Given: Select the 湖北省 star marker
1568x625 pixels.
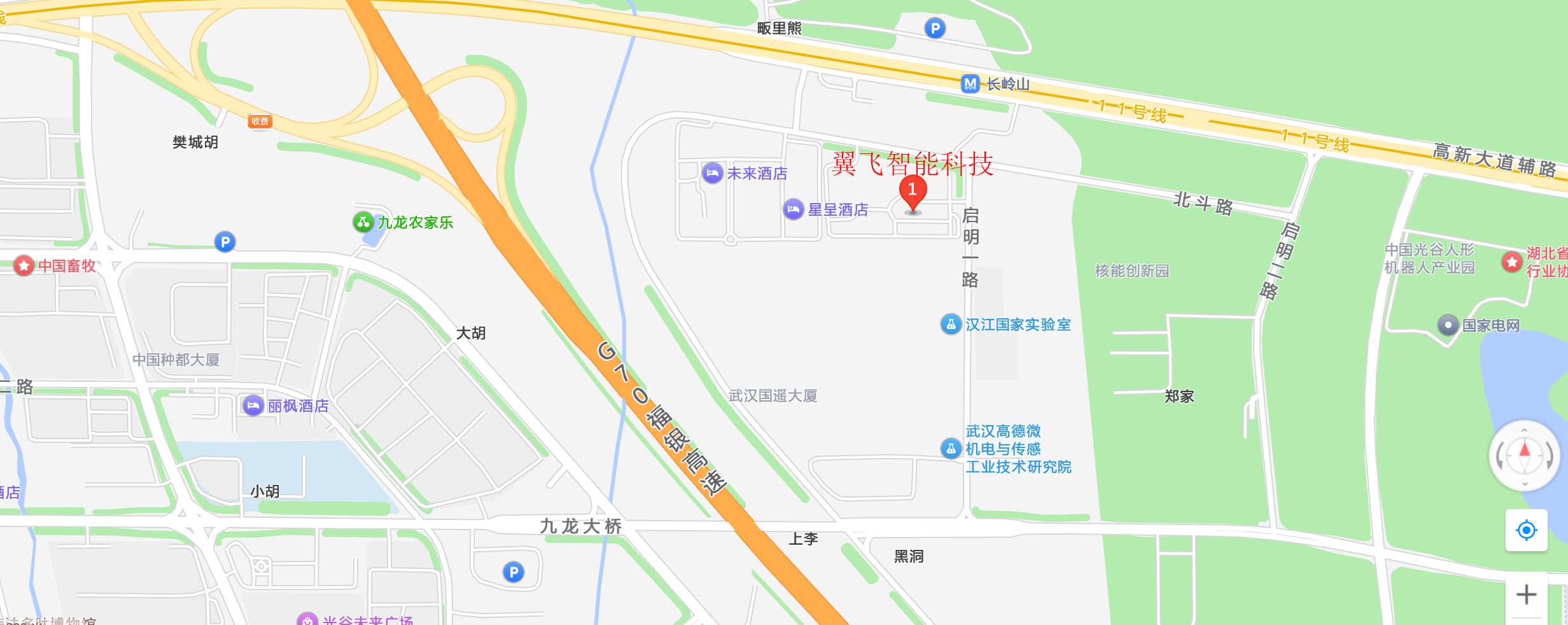Looking at the screenshot, I should coord(1512,262).
